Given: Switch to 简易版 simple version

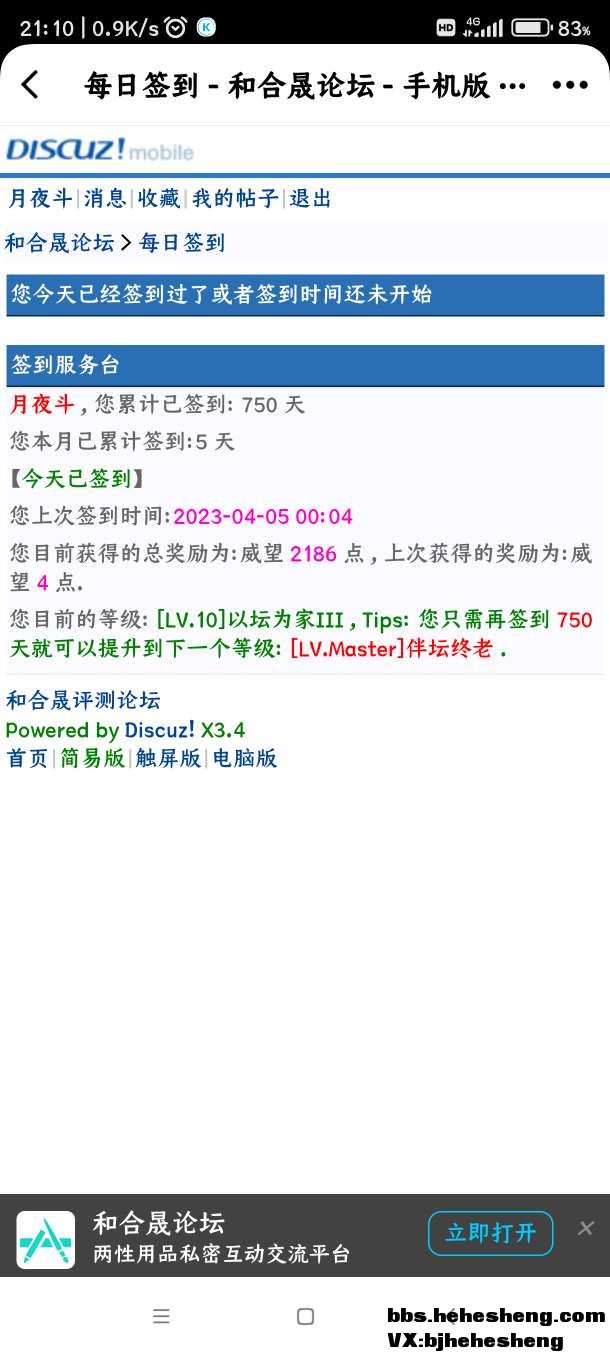Looking at the screenshot, I should (x=93, y=758).
